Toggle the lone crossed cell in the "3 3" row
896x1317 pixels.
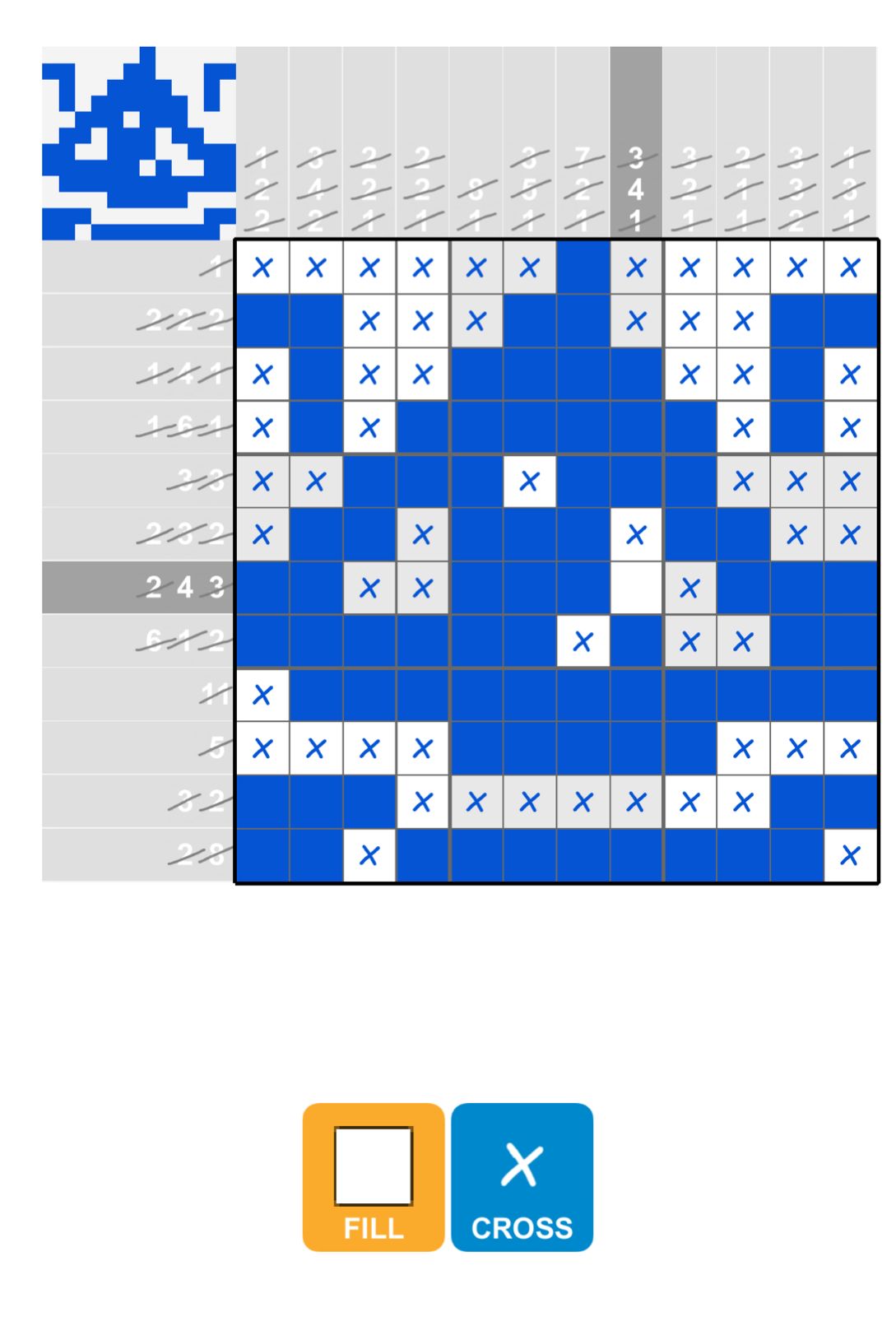click(528, 480)
